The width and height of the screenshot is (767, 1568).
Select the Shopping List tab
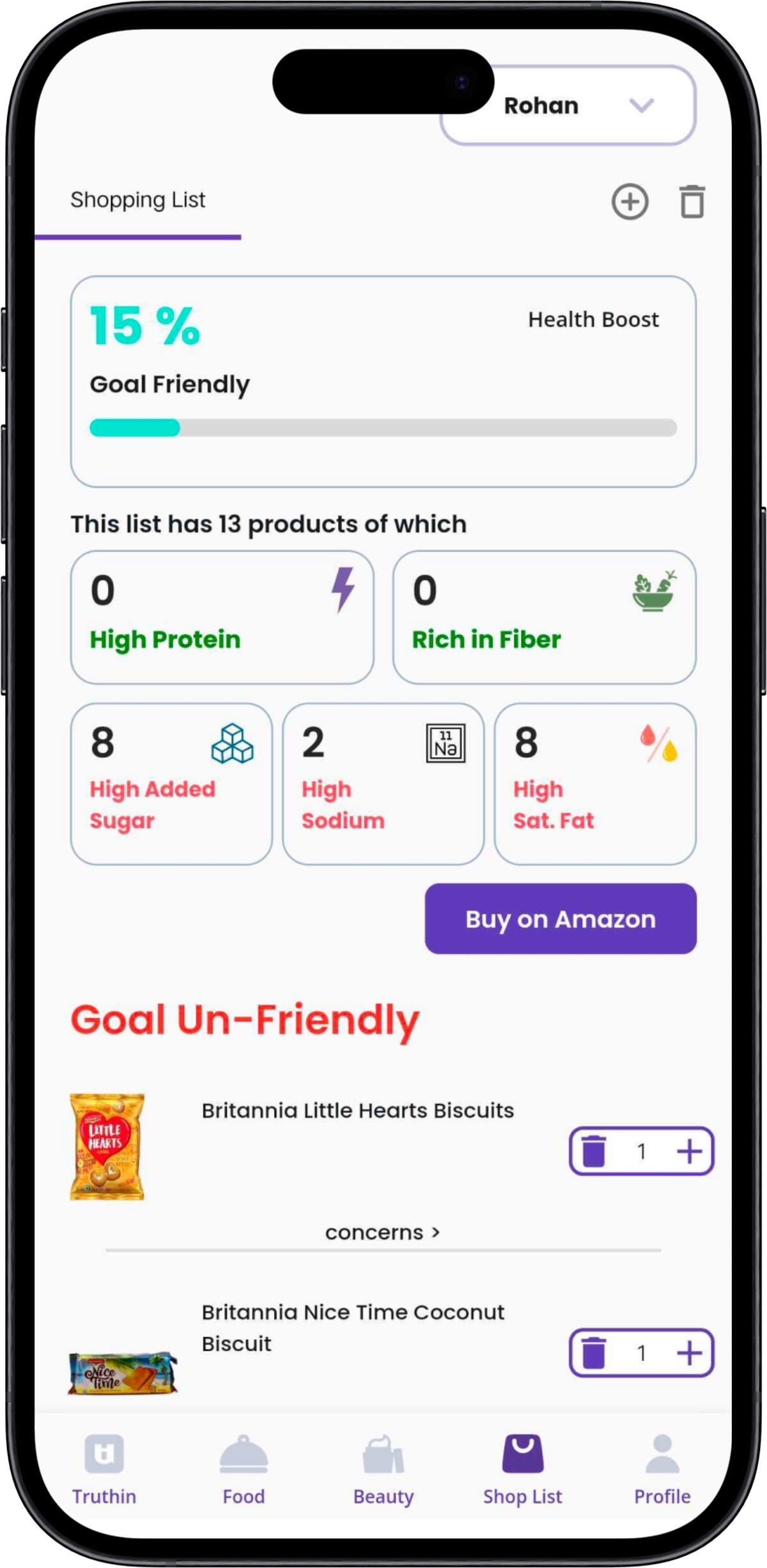click(x=138, y=200)
